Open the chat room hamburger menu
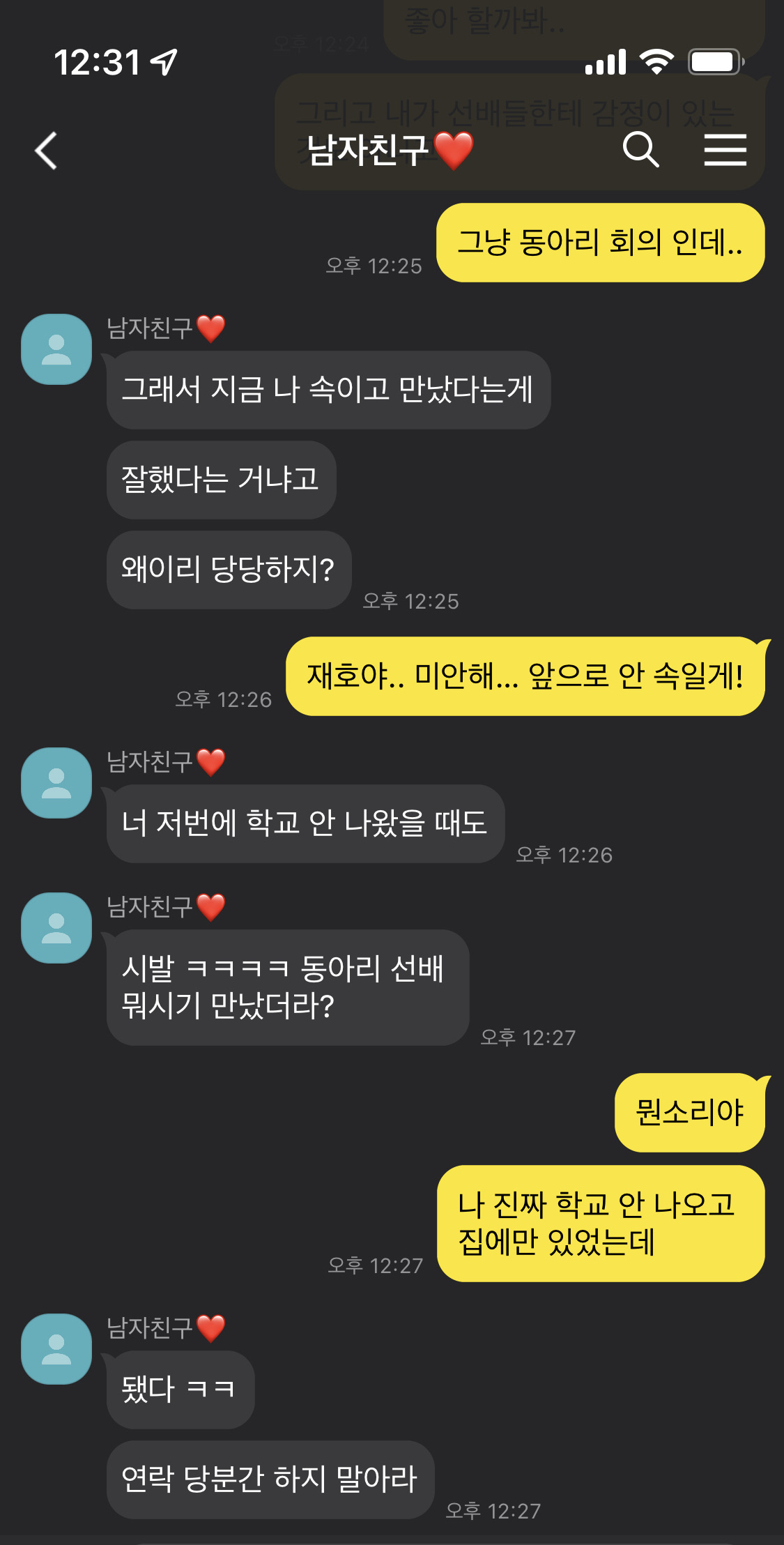 725,150
